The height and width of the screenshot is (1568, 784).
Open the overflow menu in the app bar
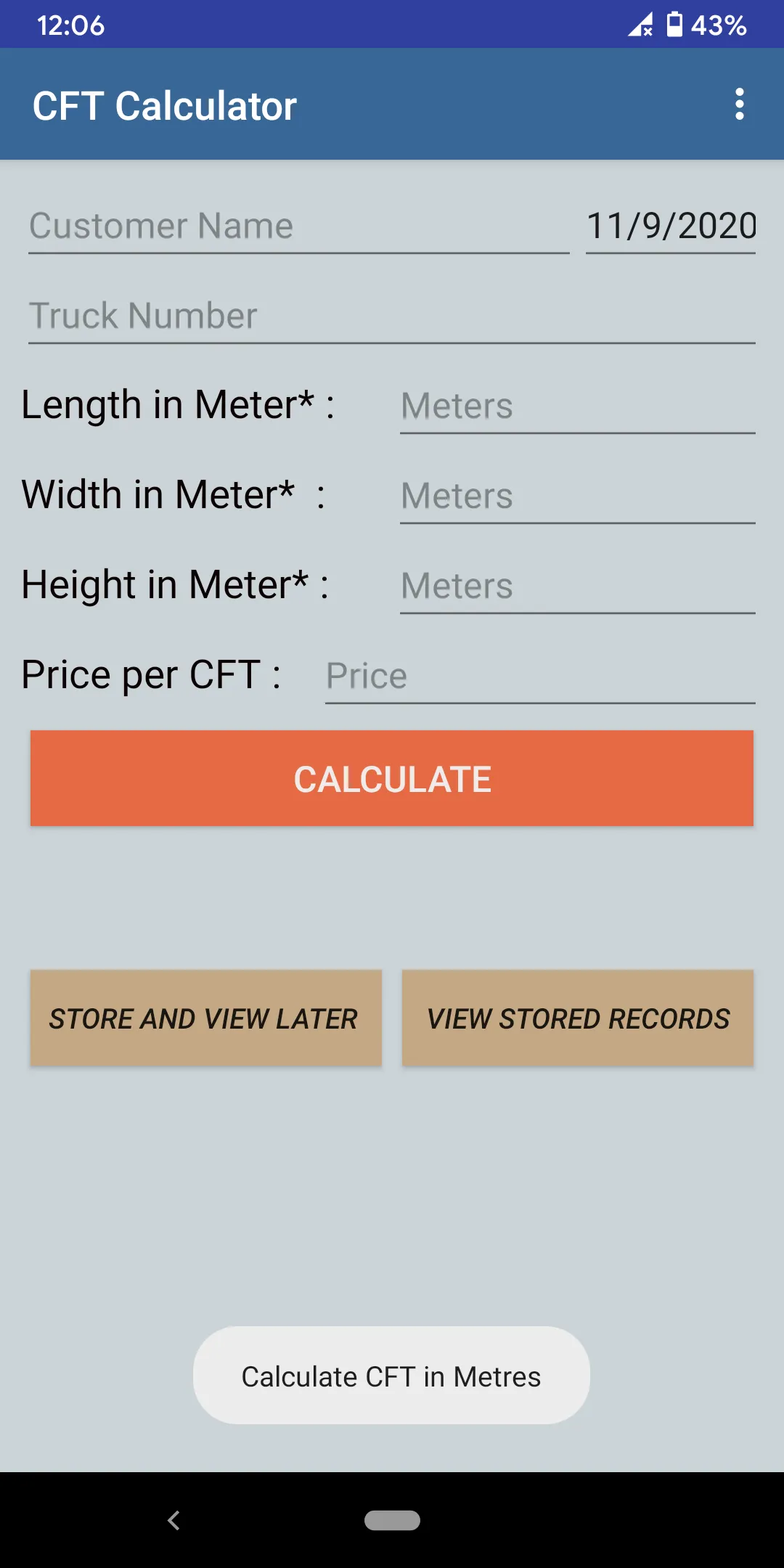point(740,105)
